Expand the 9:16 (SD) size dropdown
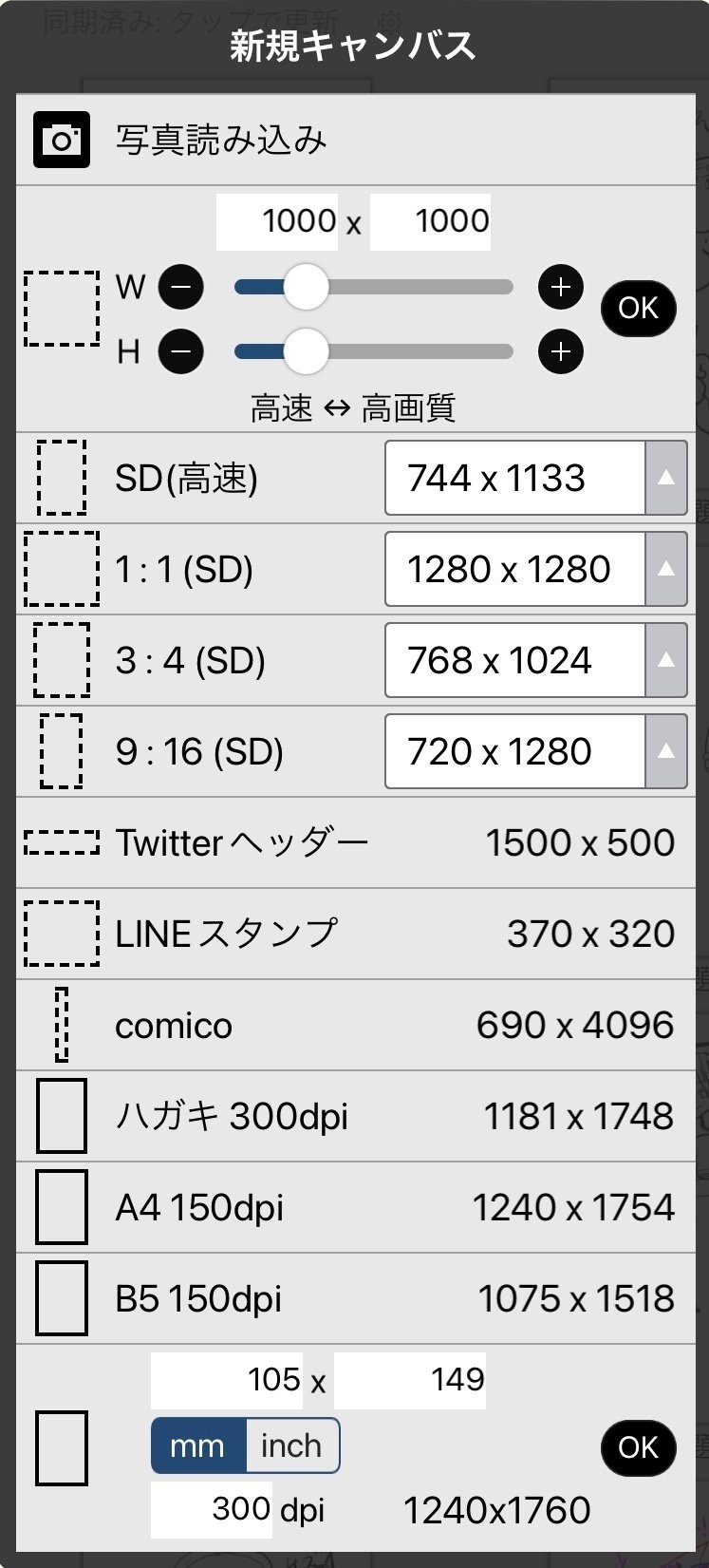This screenshot has height=1568, width=709. tap(665, 751)
